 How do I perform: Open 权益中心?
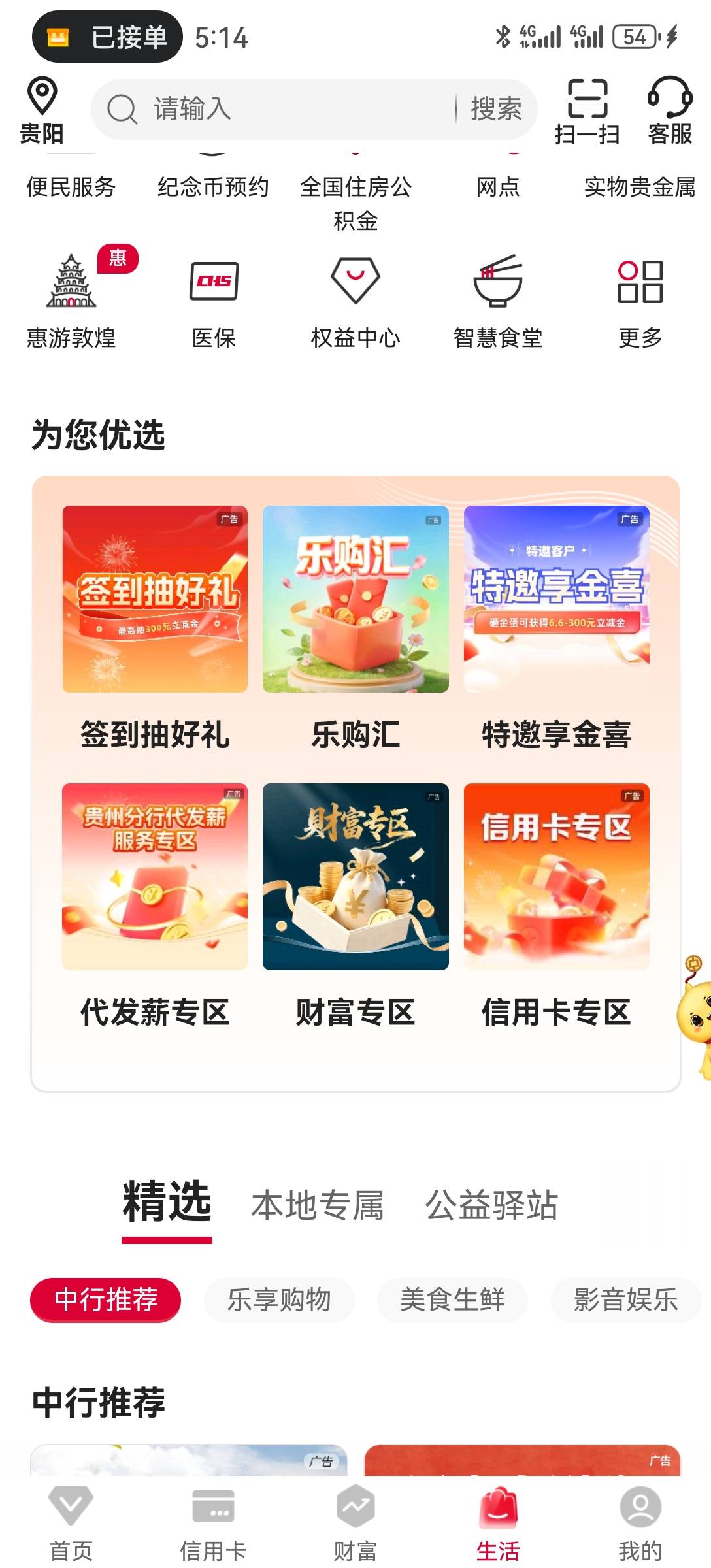click(355, 301)
